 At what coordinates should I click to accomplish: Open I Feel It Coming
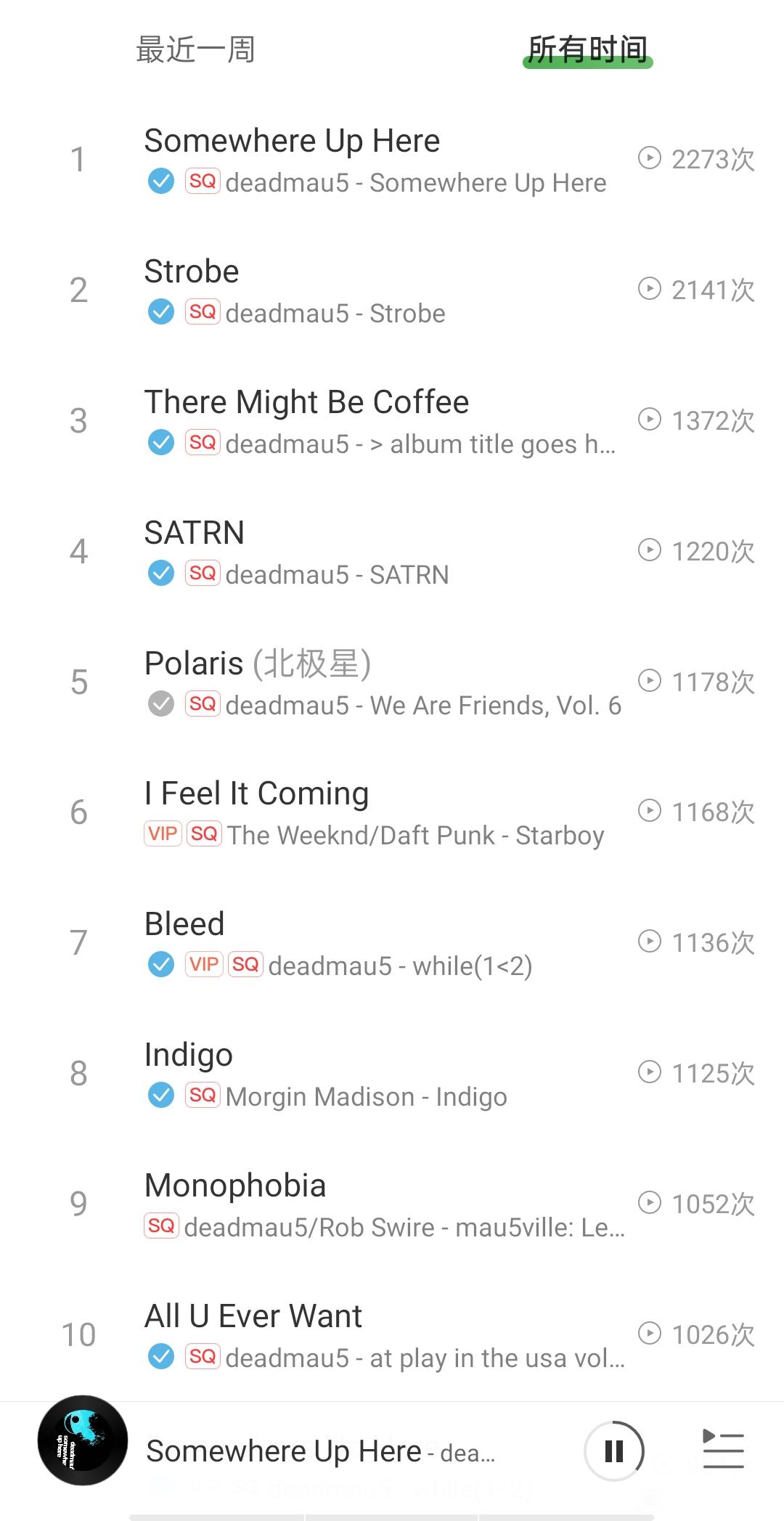point(392,812)
